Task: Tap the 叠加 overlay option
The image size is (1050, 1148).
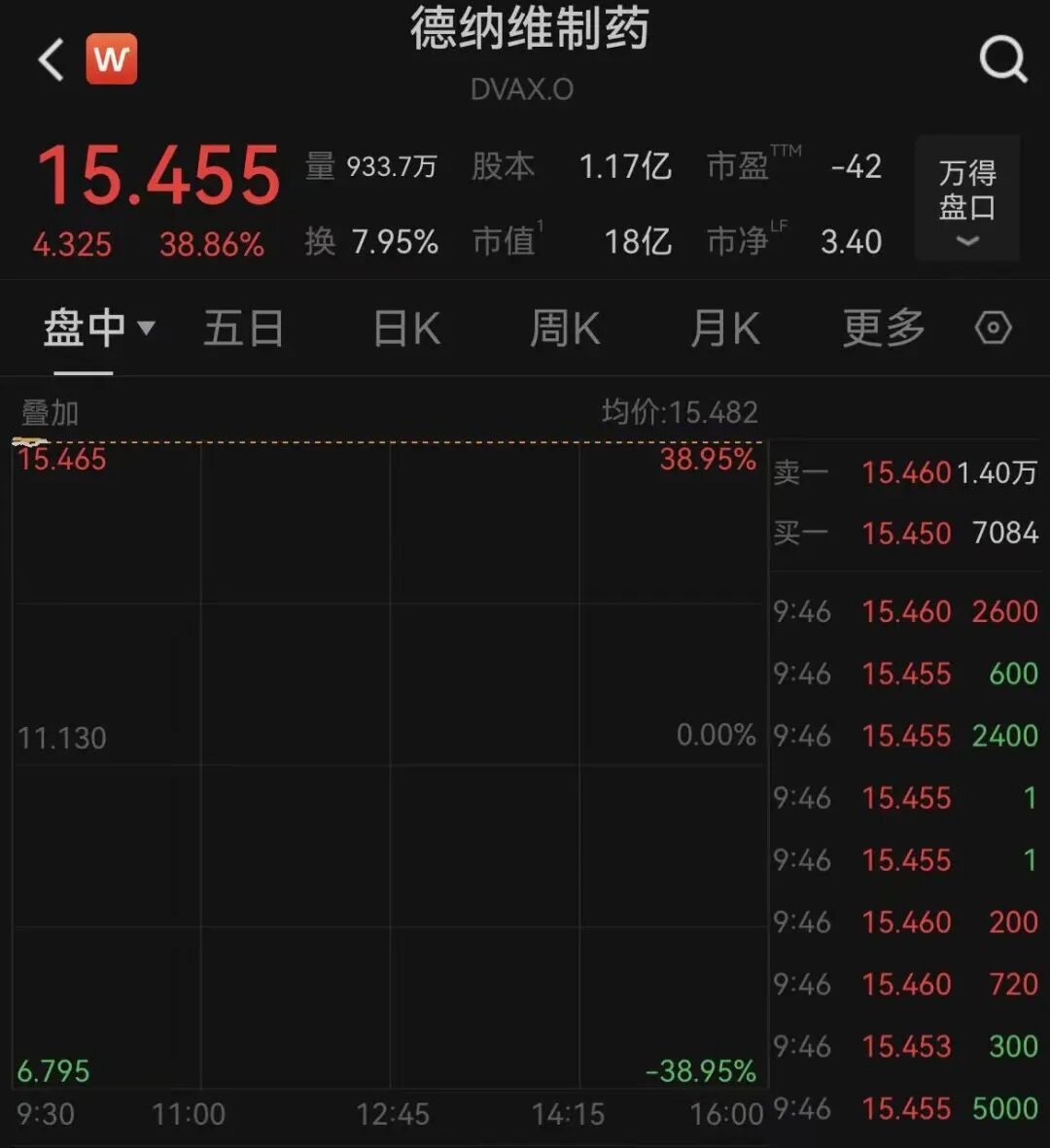Action: coord(50,413)
